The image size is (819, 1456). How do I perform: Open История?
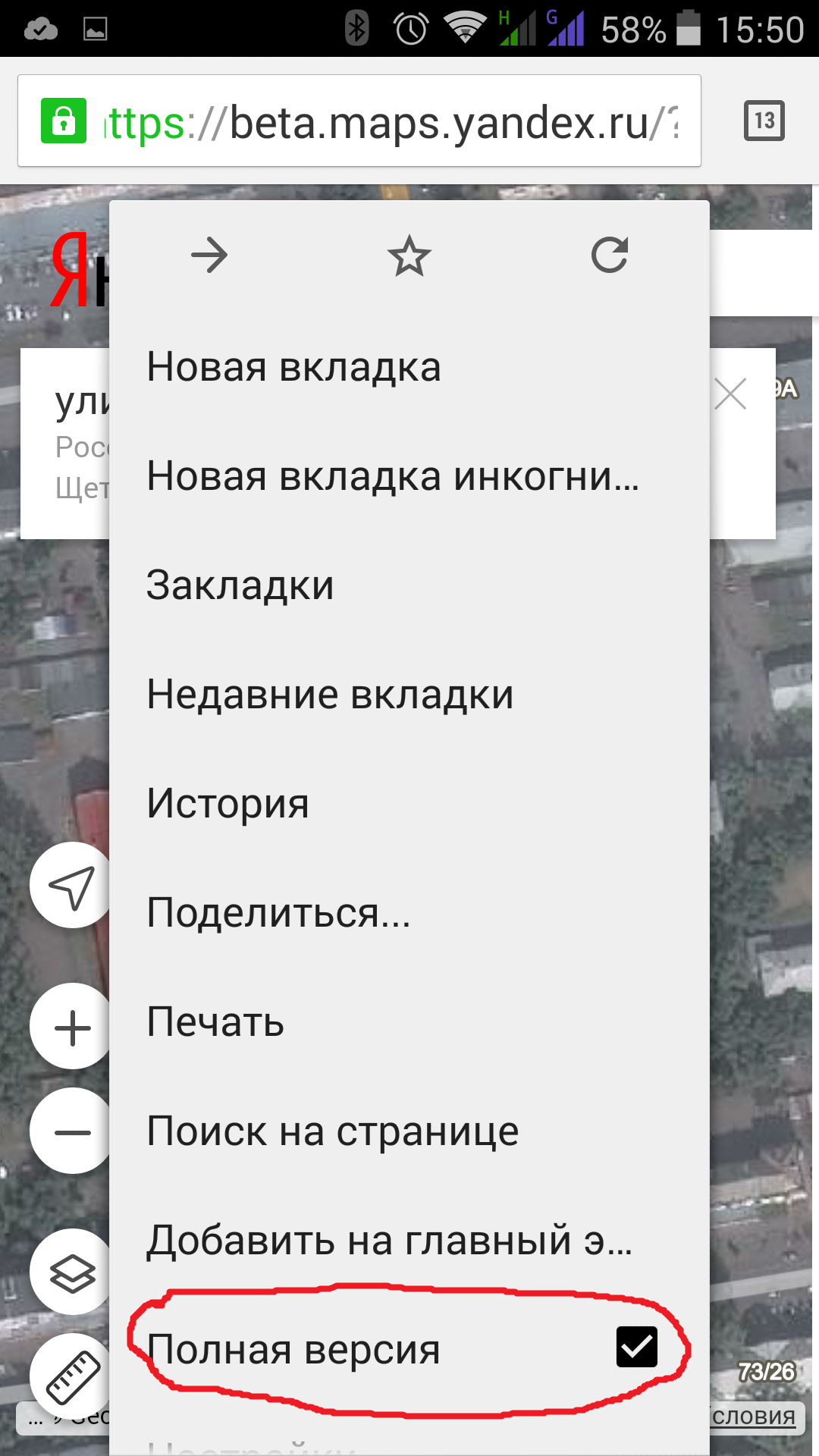coord(409,804)
